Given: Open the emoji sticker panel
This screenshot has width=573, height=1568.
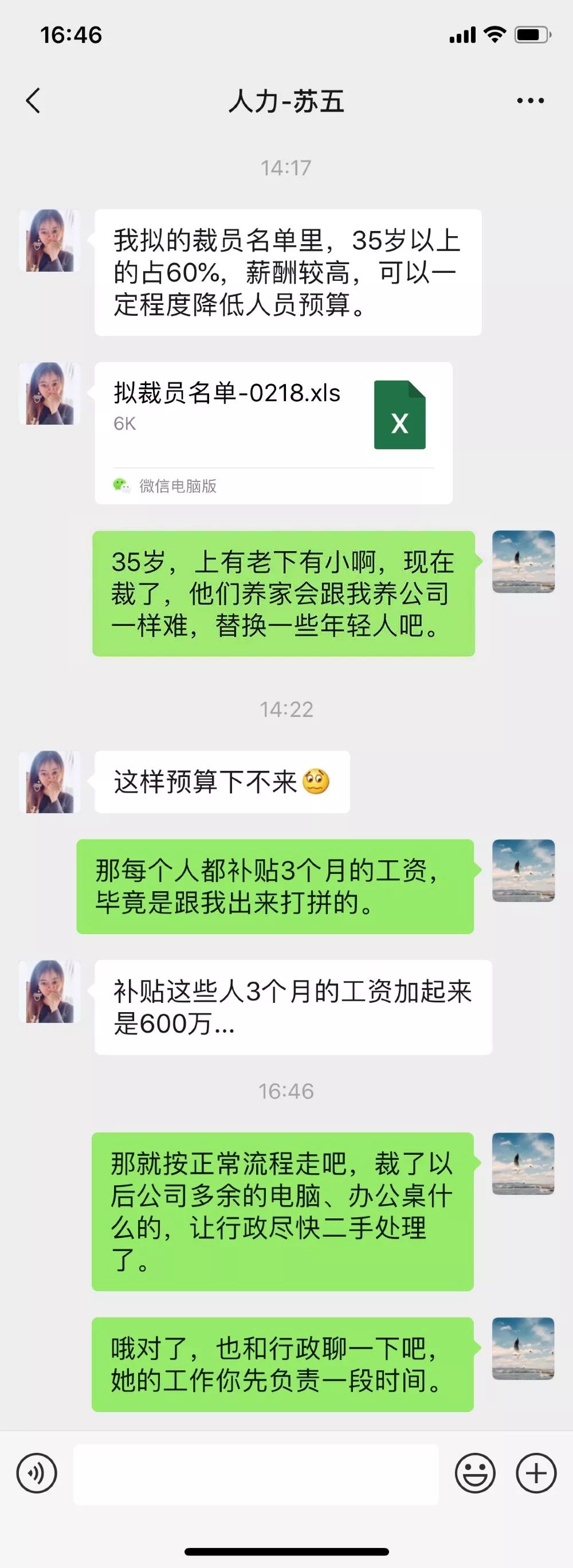Looking at the screenshot, I should tap(474, 1473).
